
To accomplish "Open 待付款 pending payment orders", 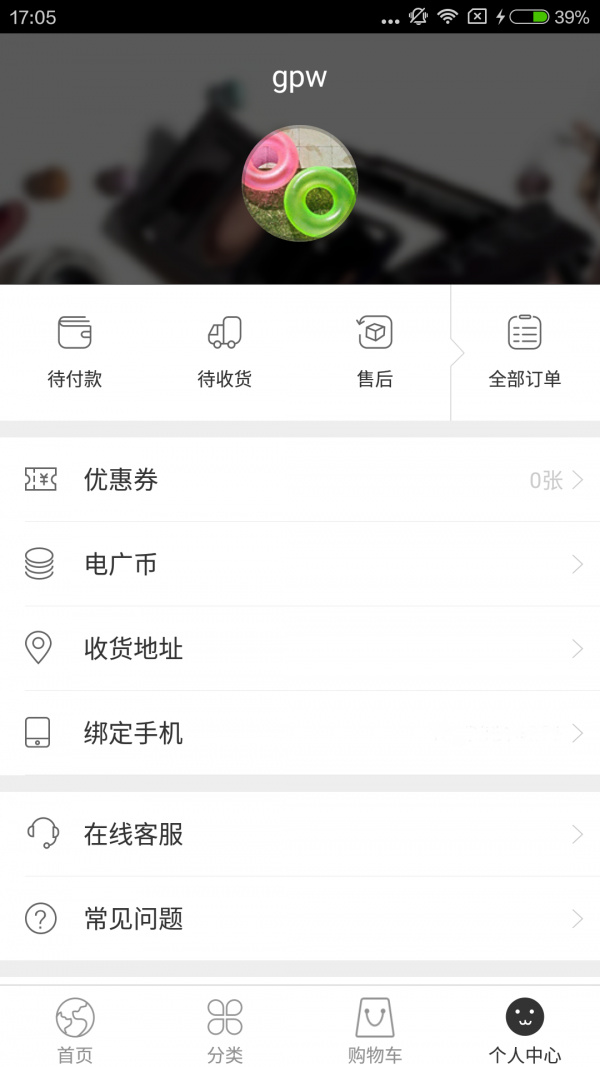I will point(75,350).
